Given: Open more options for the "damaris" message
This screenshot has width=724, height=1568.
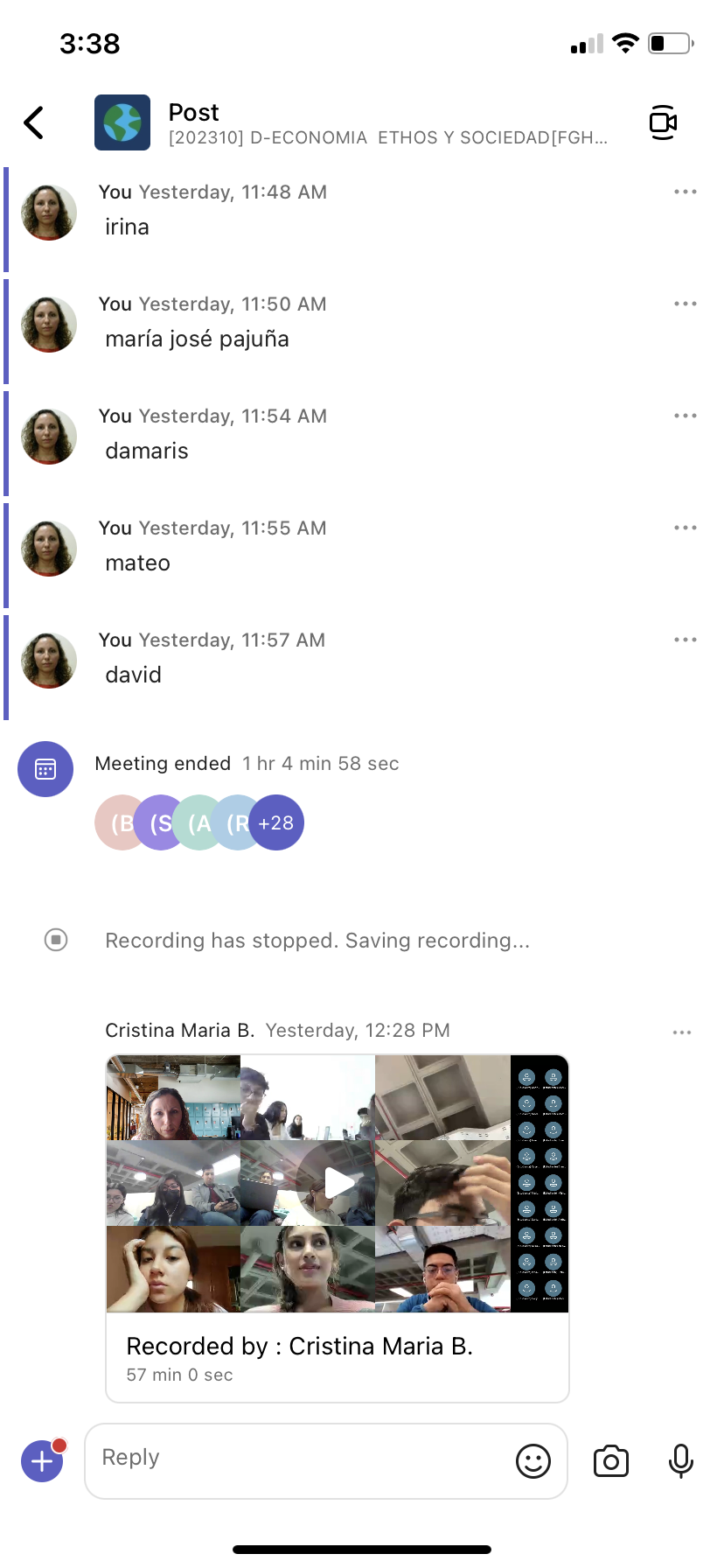Looking at the screenshot, I should (x=685, y=416).
